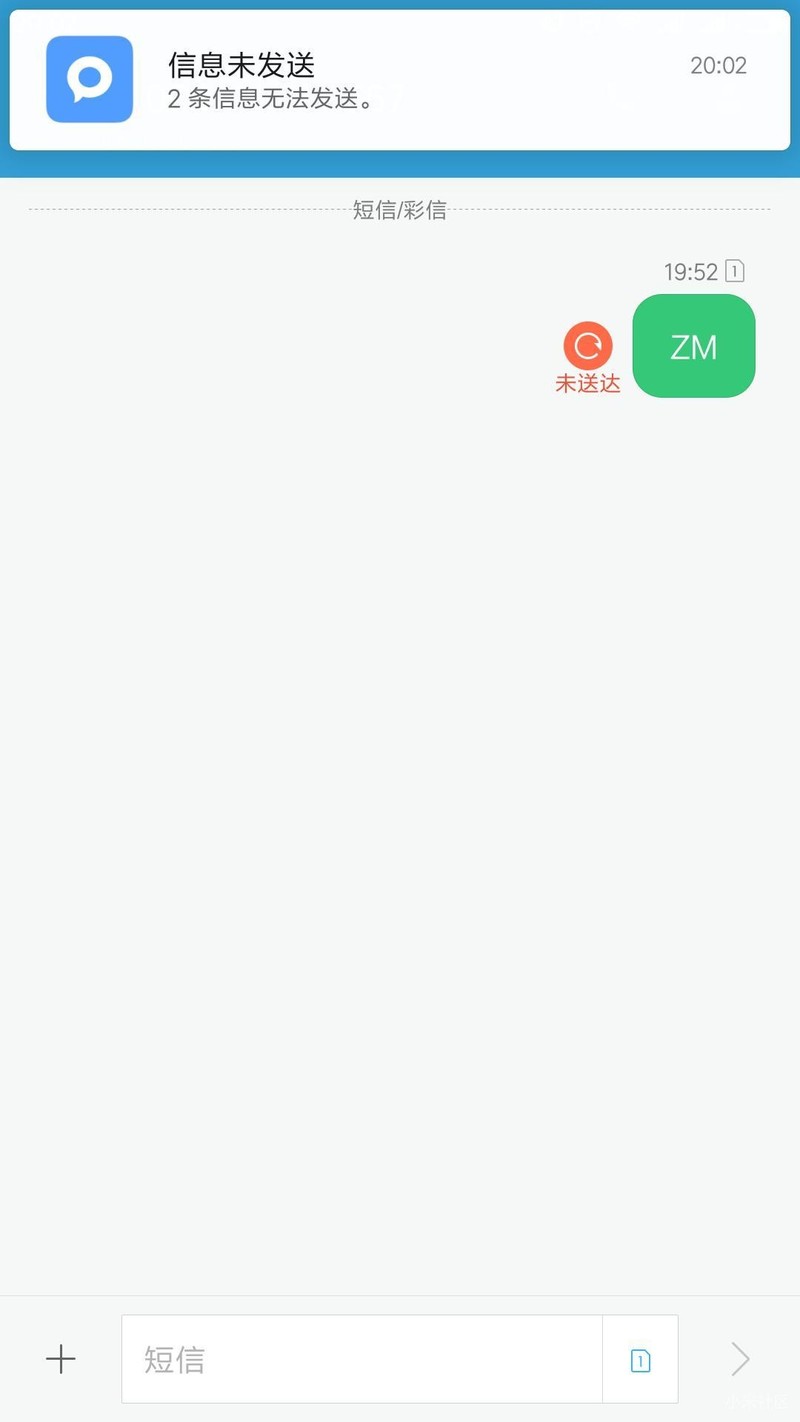
Task: Select the green ZM message bubble
Action: coord(693,346)
